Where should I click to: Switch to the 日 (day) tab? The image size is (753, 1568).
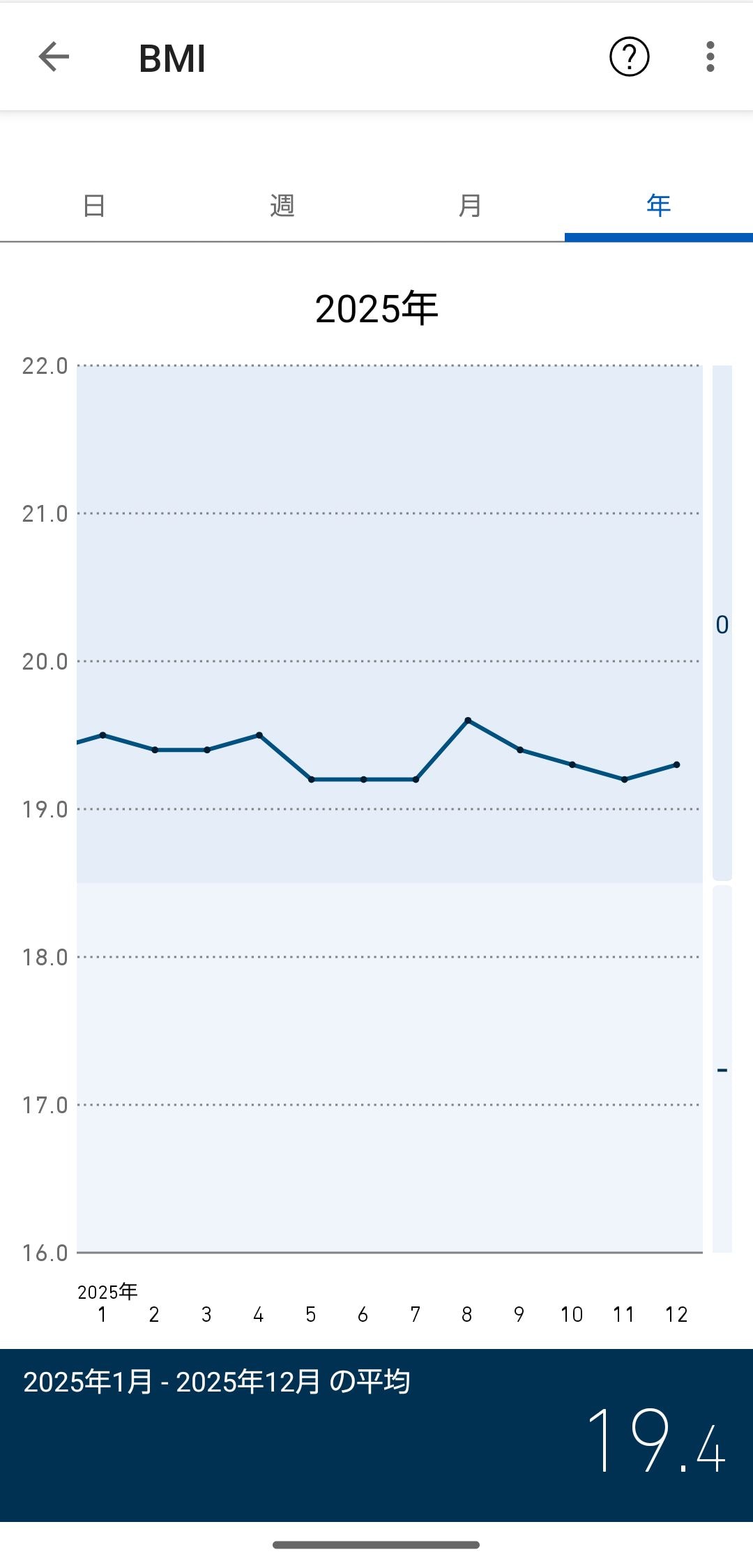94,206
